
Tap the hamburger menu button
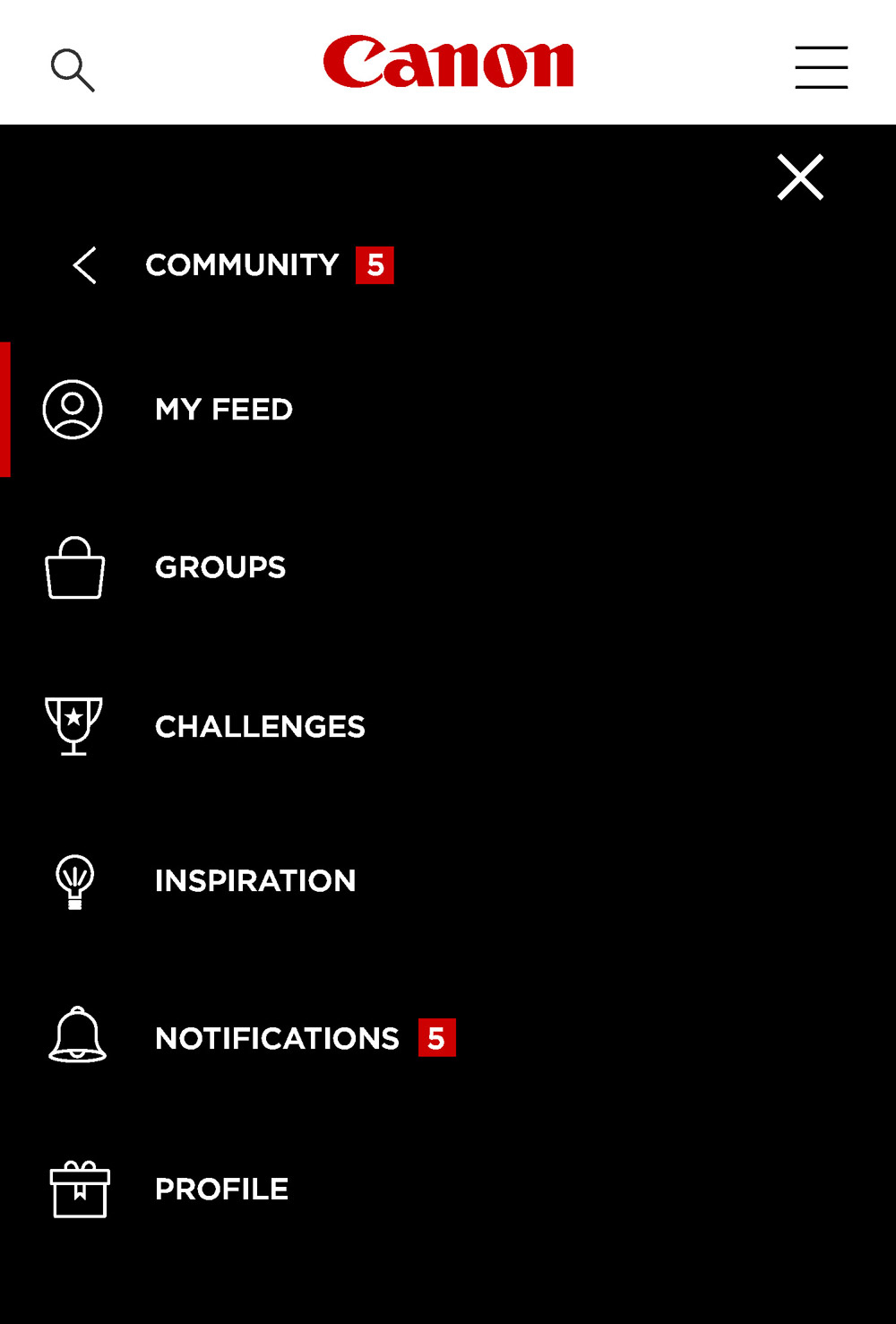(821, 67)
